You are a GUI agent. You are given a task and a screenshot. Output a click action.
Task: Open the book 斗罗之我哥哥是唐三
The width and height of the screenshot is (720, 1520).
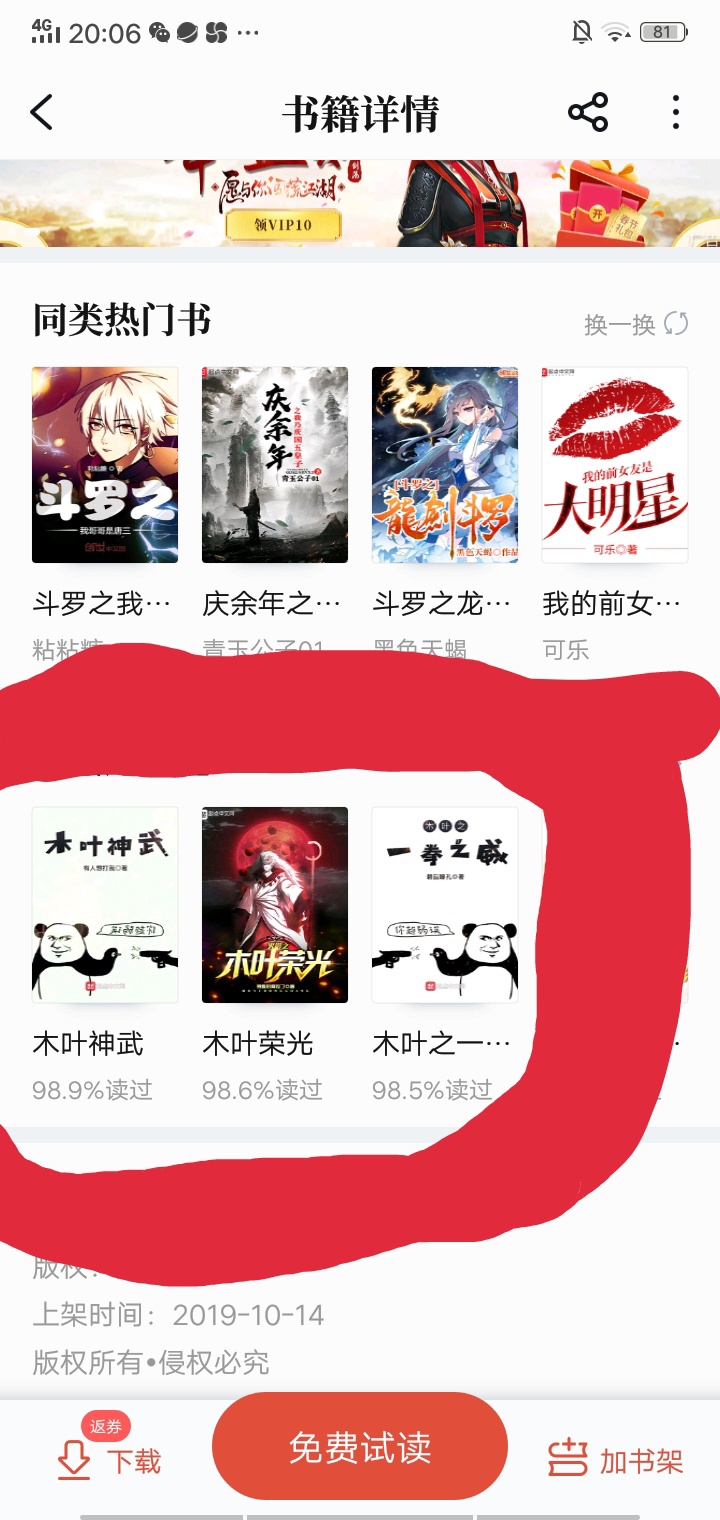tap(105, 465)
